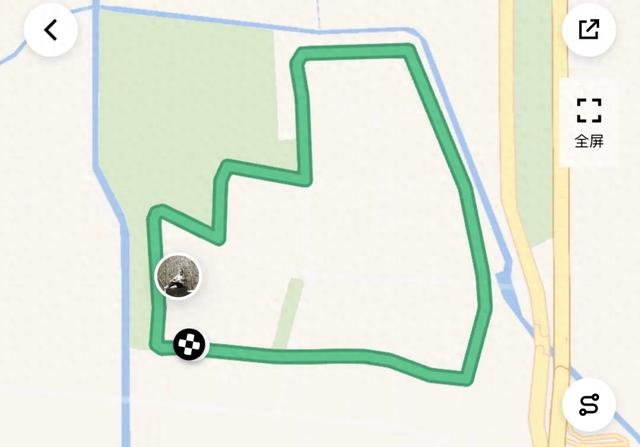Viewport: 640px width, 447px height.
Task: Open the photo marker on the route
Action: click(x=178, y=276)
